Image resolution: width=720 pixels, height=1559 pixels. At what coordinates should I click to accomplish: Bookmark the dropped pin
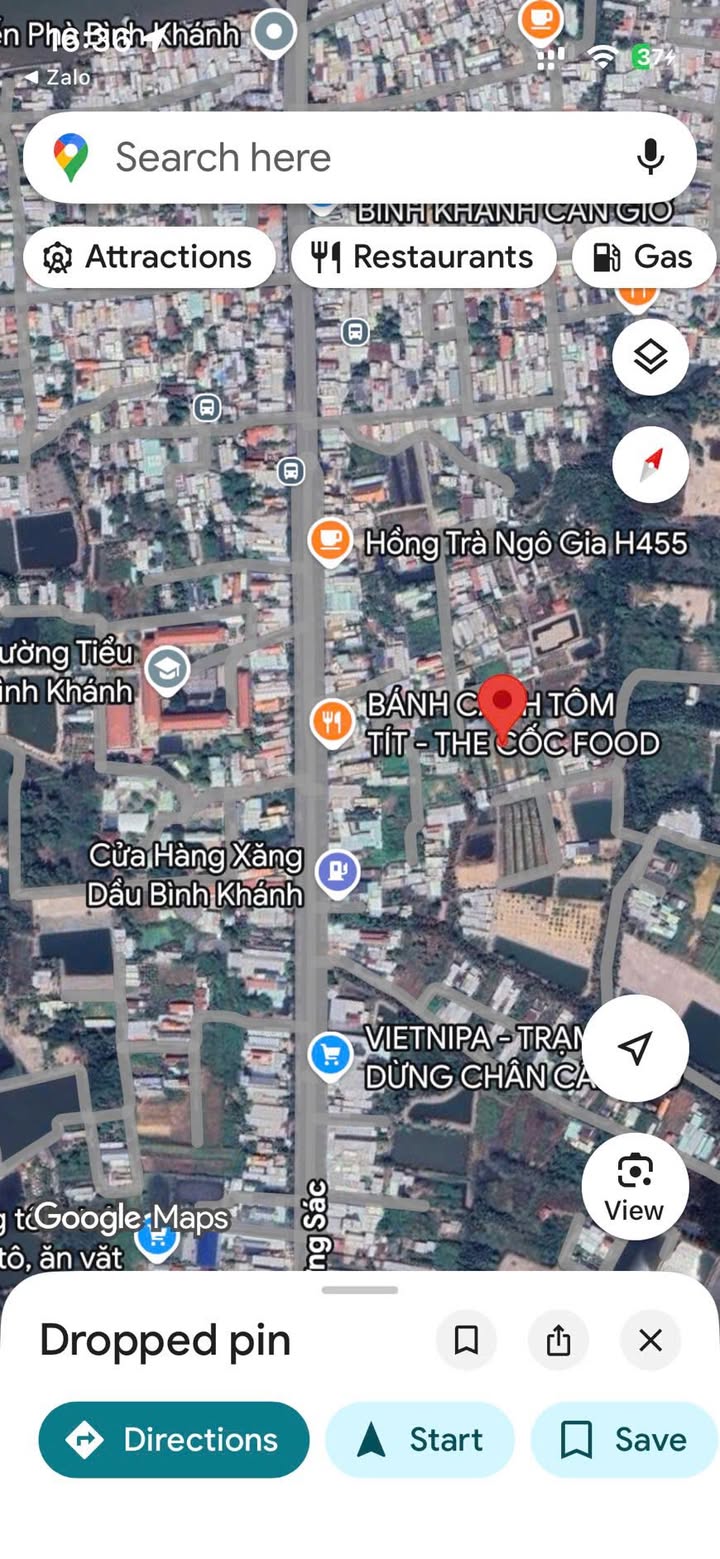pos(466,1340)
